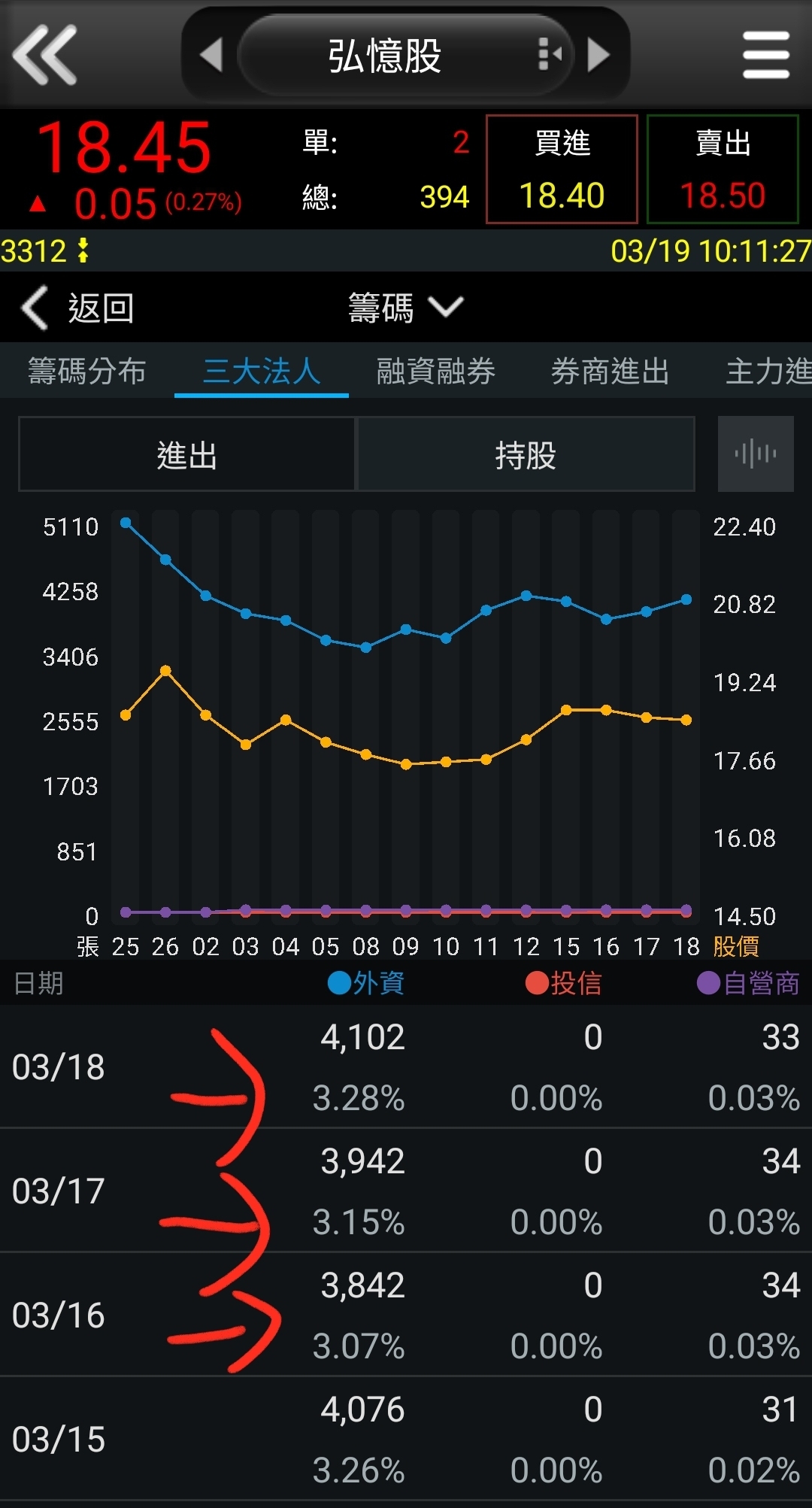Switch to the 融資融券 tab

[435, 371]
